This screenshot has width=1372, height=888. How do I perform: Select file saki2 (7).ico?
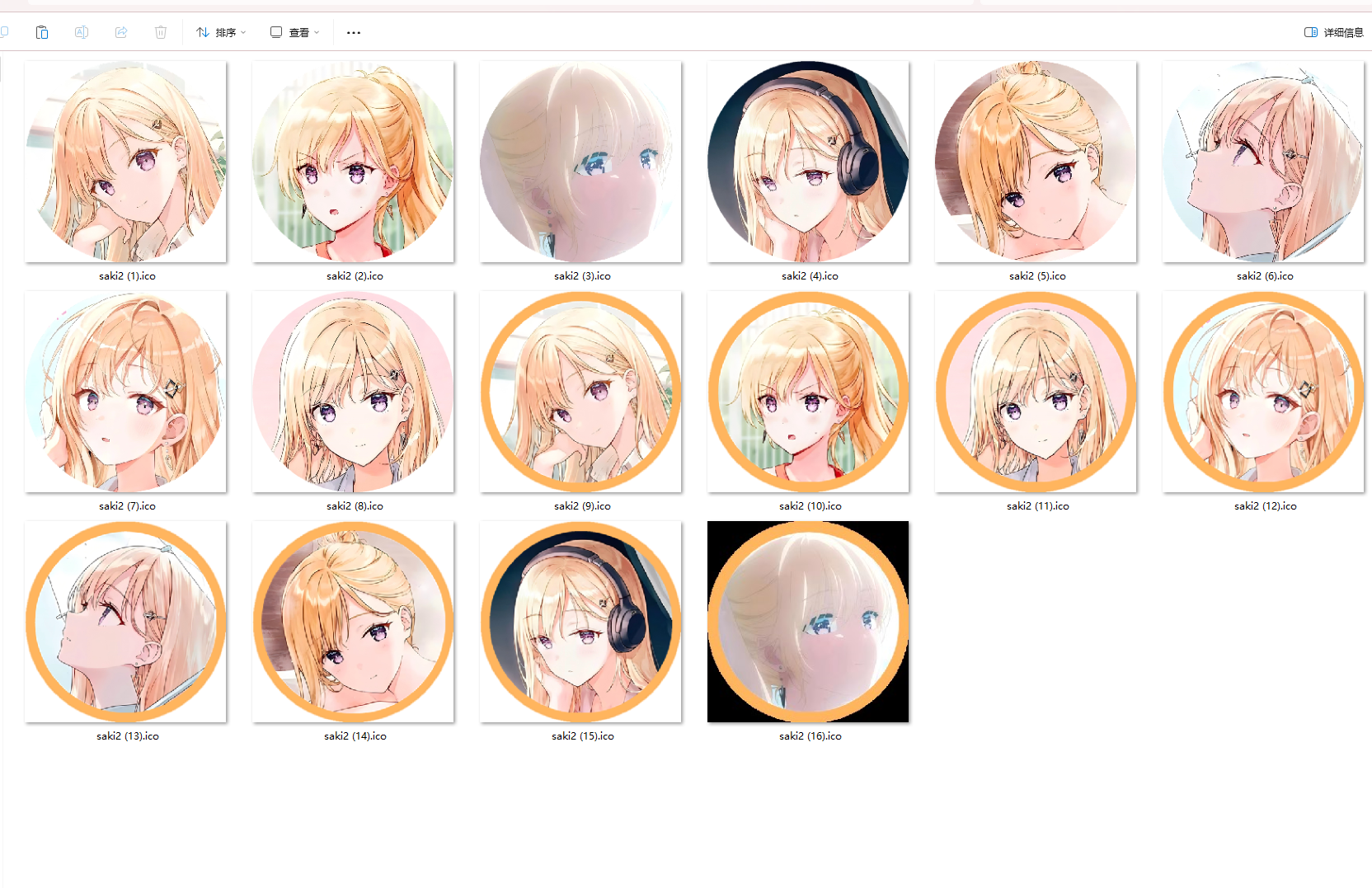click(x=126, y=392)
